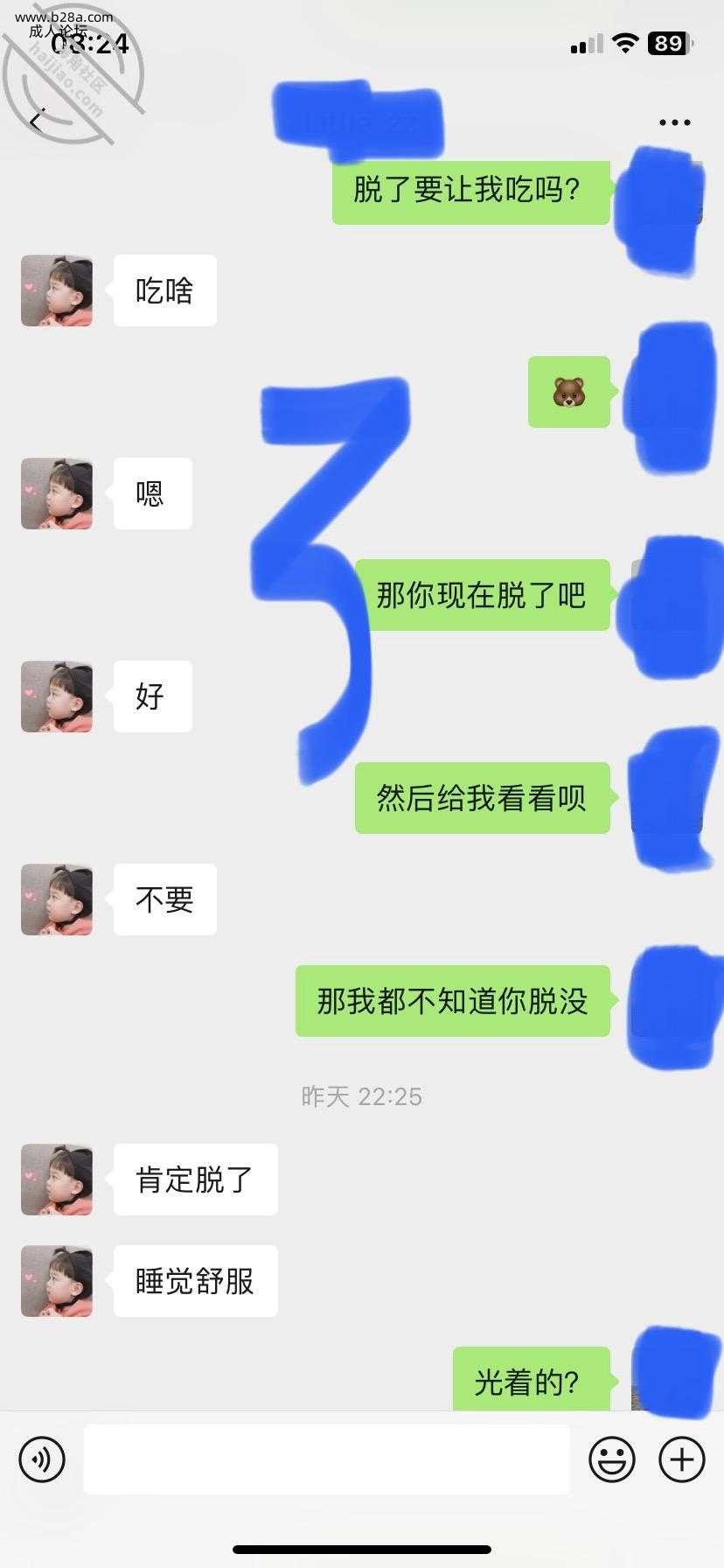Switch to voice message input
This screenshot has width=724, height=1568.
point(42,1459)
